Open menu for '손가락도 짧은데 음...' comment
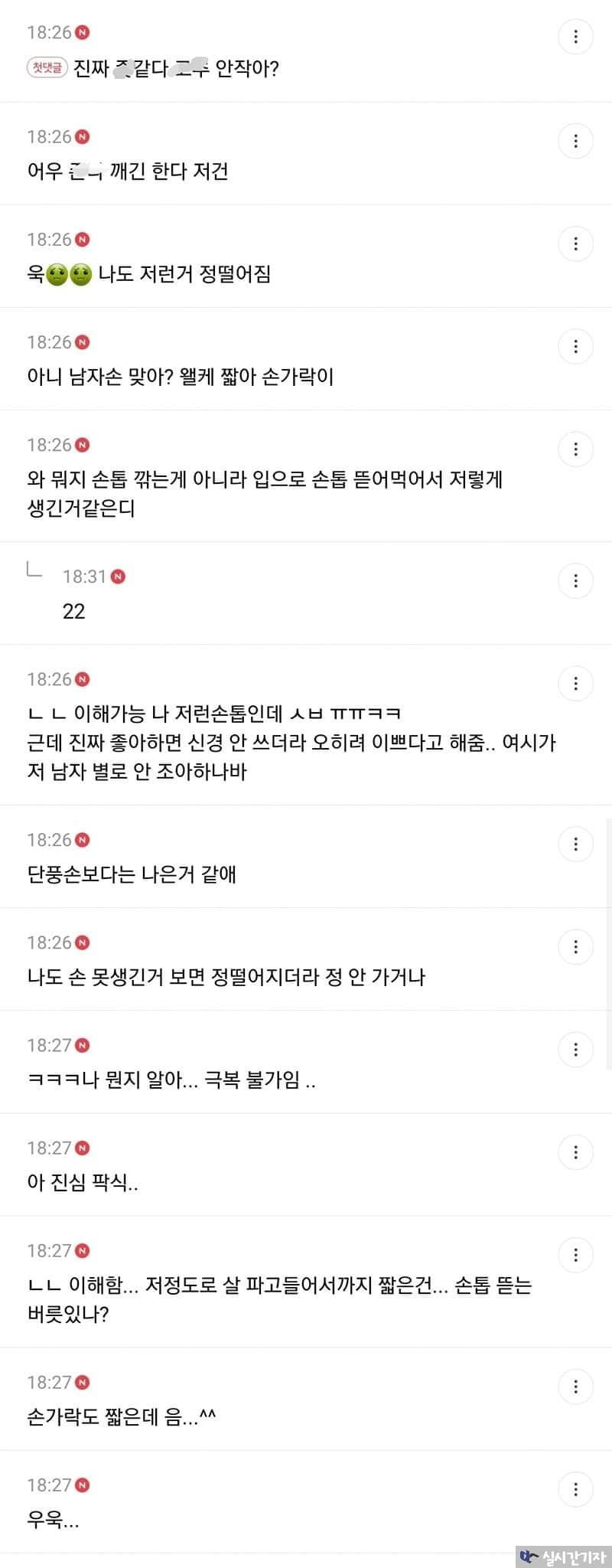The width and height of the screenshot is (612, 1568). [x=575, y=1387]
